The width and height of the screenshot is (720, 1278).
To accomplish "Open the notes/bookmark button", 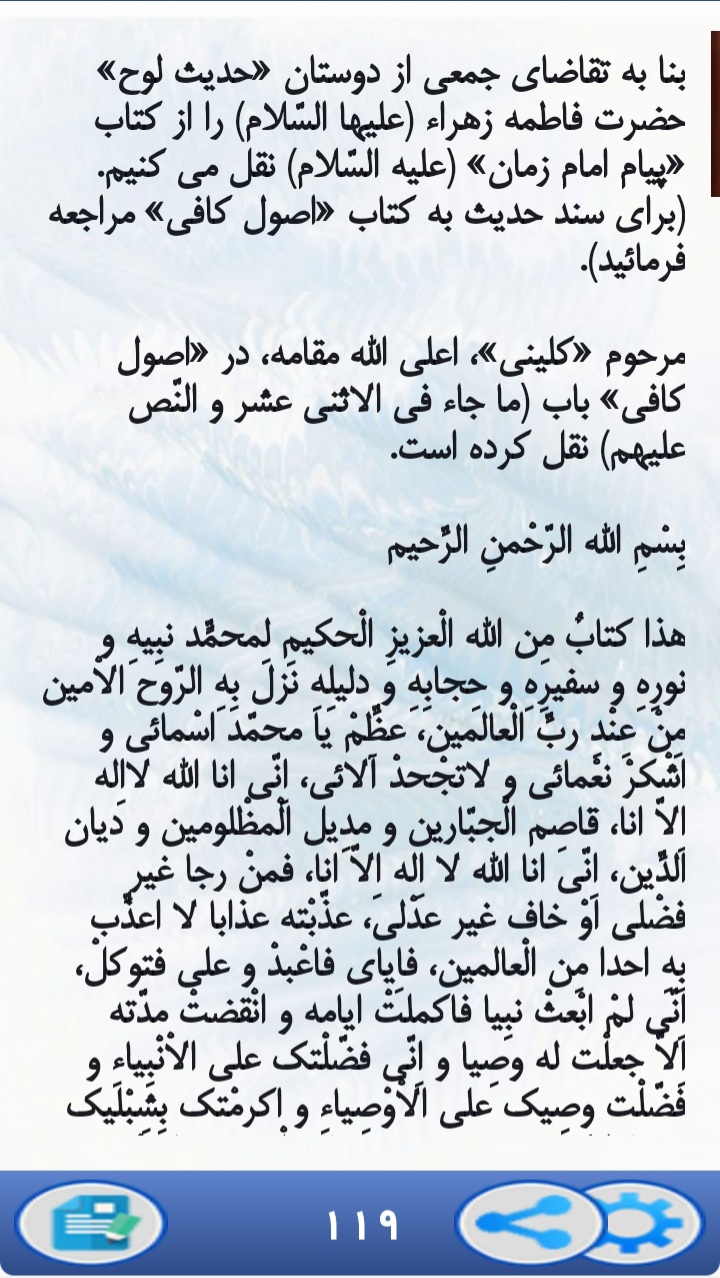I will [x=91, y=1222].
